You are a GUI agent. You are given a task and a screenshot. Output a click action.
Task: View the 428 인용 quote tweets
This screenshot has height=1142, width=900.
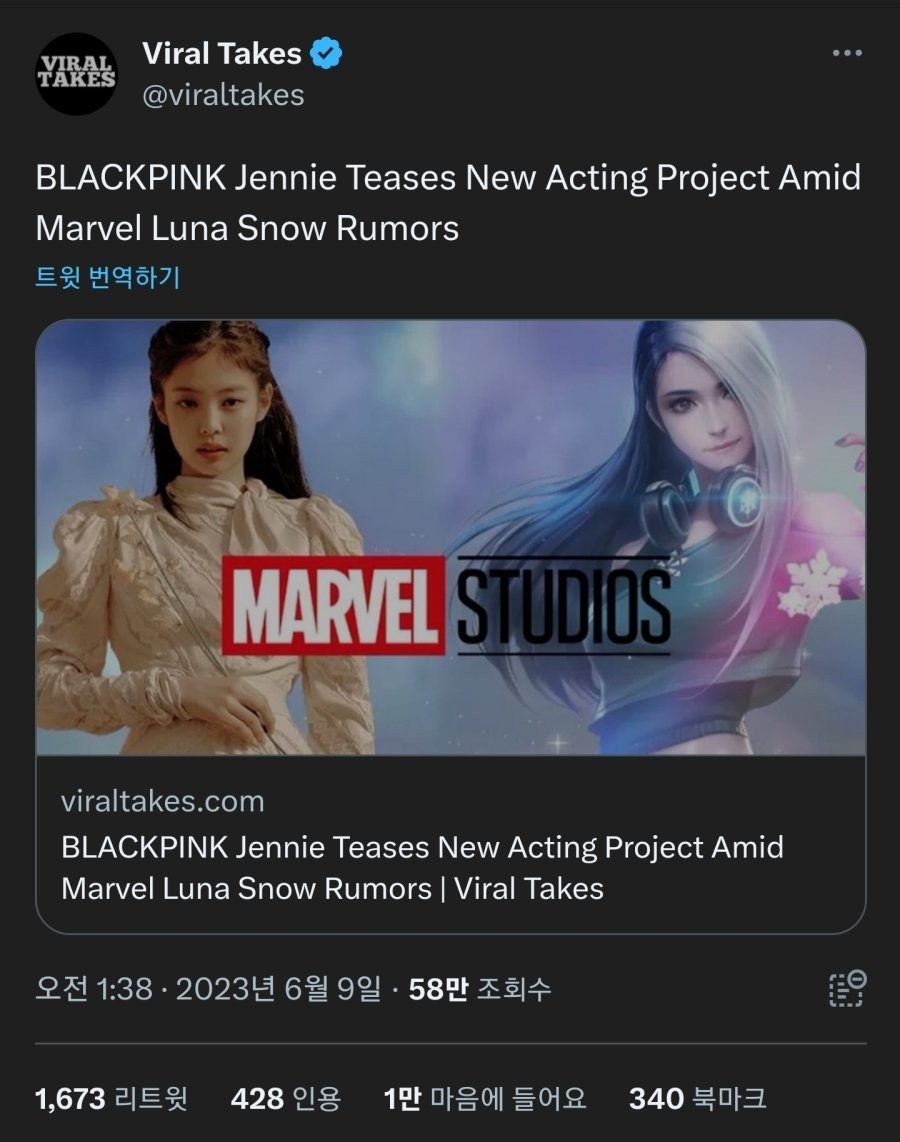286,1099
